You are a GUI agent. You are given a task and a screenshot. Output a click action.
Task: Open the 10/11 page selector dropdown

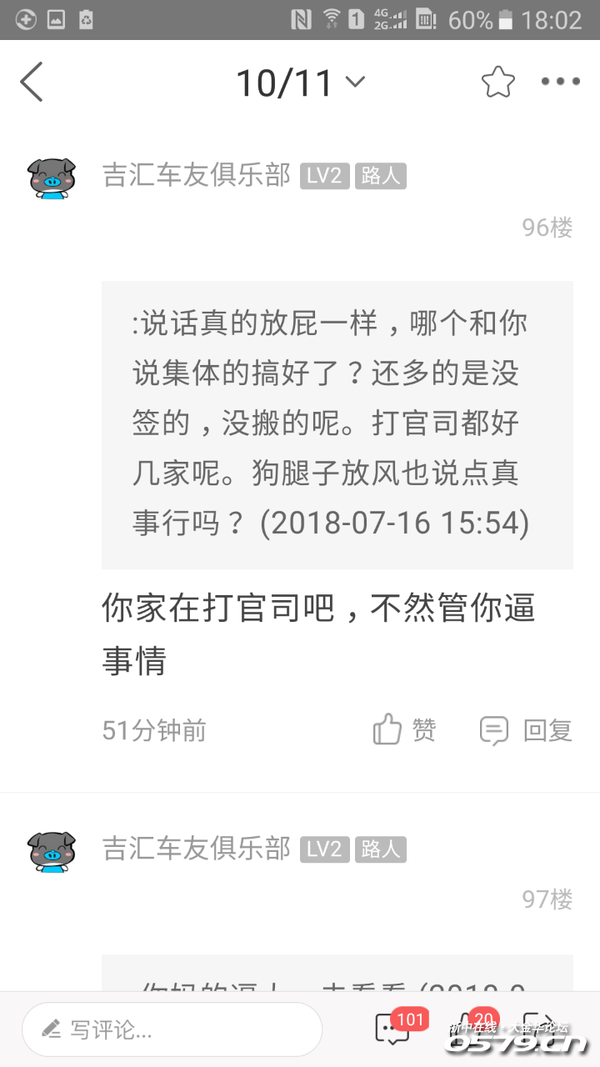coord(300,82)
